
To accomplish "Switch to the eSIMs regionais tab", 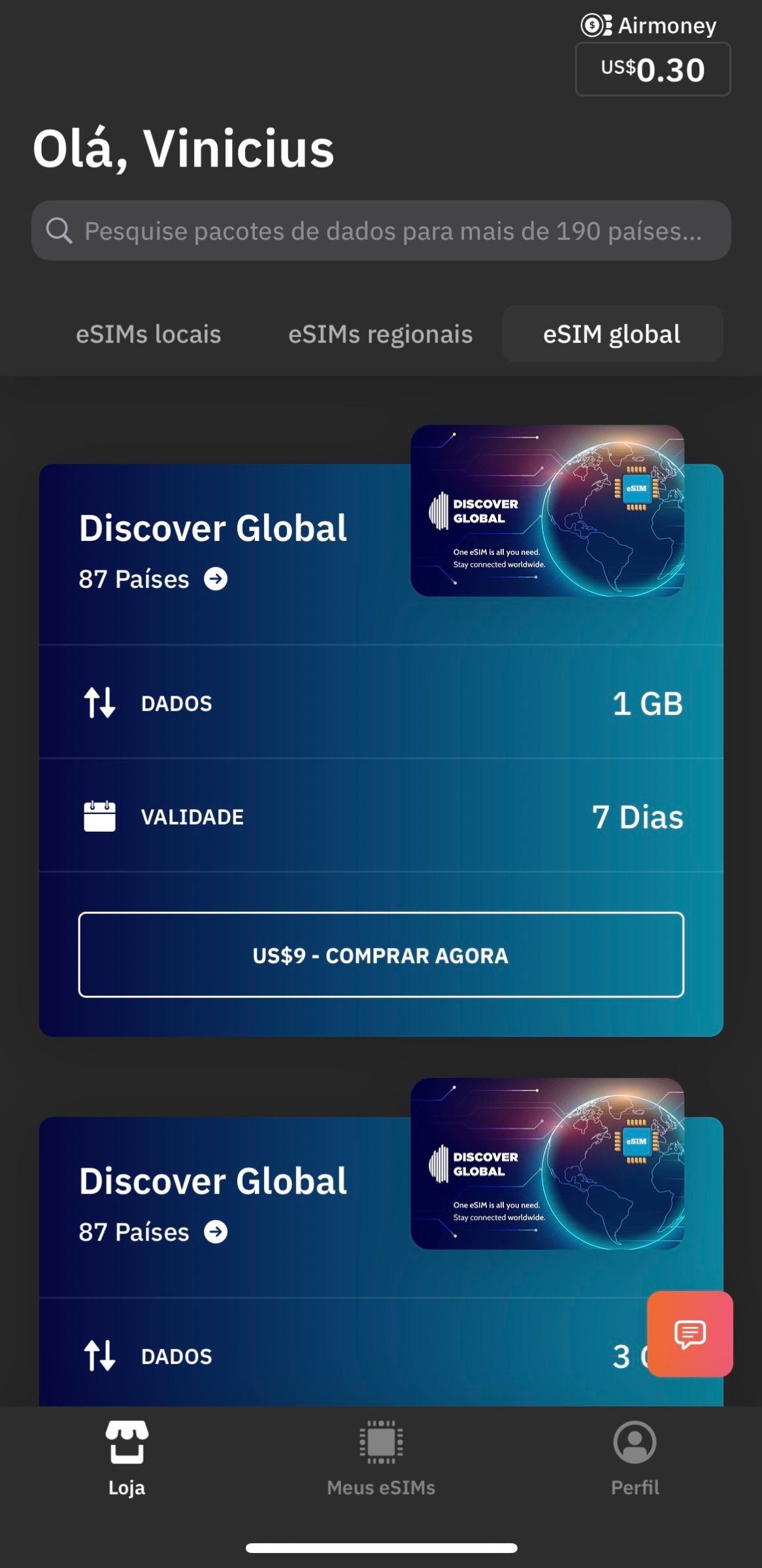I will (380, 334).
